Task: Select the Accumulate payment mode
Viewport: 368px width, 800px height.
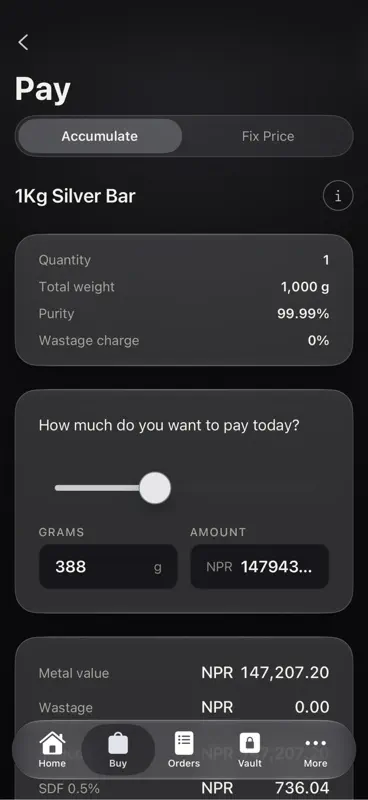Action: [x=100, y=136]
